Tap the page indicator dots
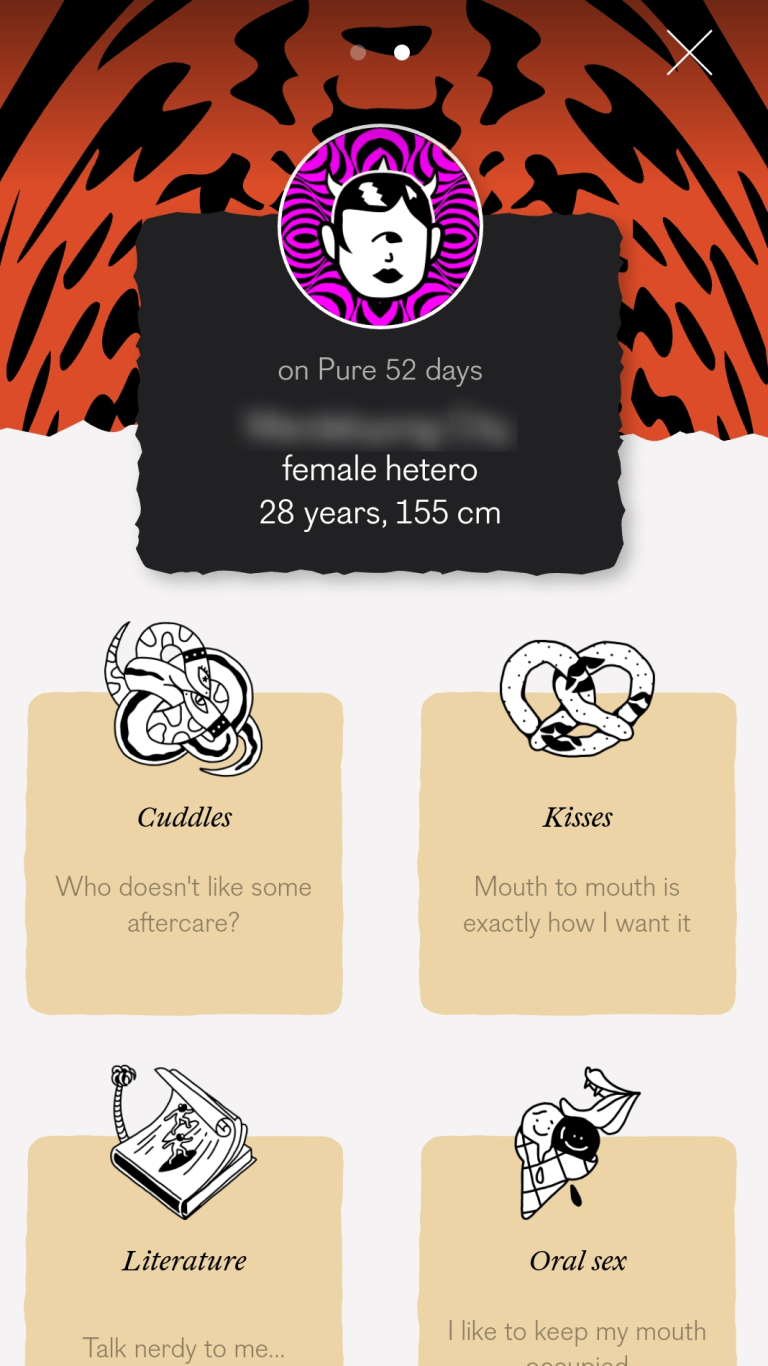768x1366 pixels. click(380, 52)
